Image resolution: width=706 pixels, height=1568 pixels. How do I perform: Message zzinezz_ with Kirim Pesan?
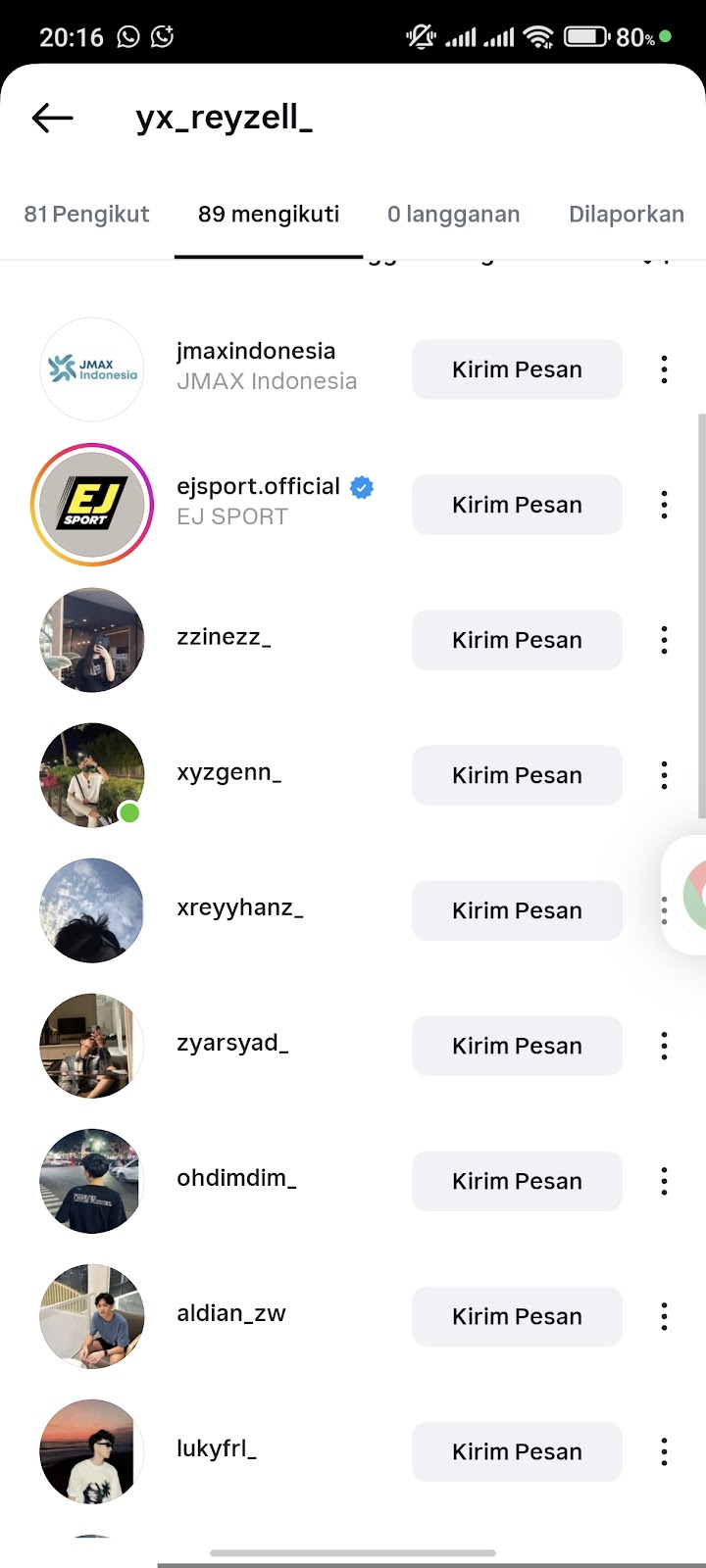click(x=517, y=640)
